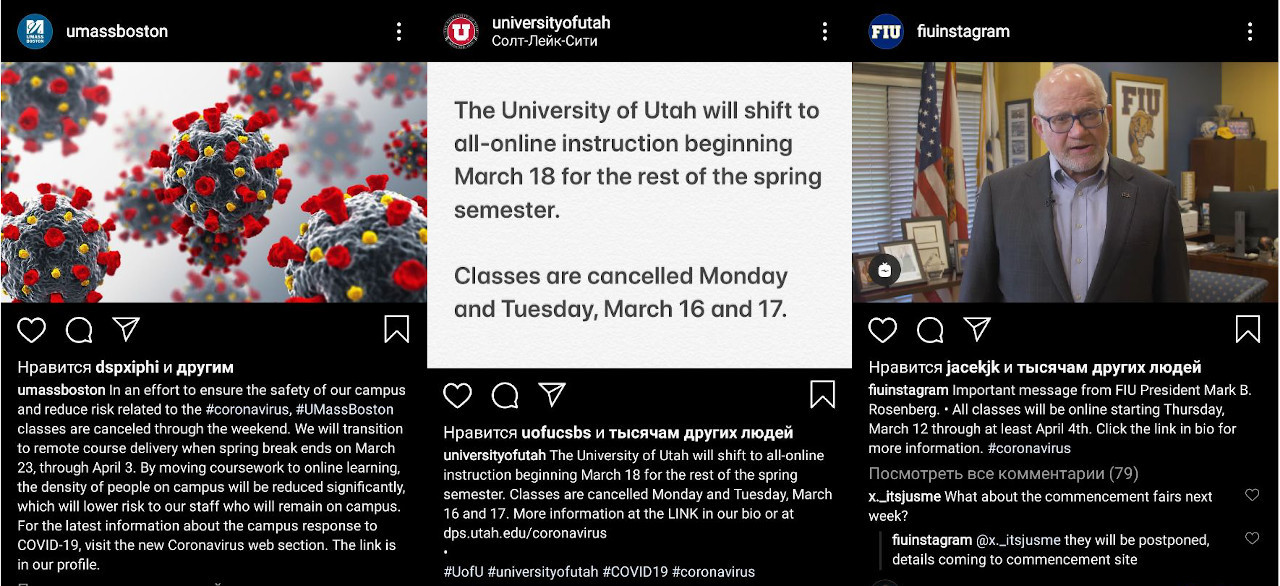View all 79 comments on the fiuinstagram post

(1003, 473)
